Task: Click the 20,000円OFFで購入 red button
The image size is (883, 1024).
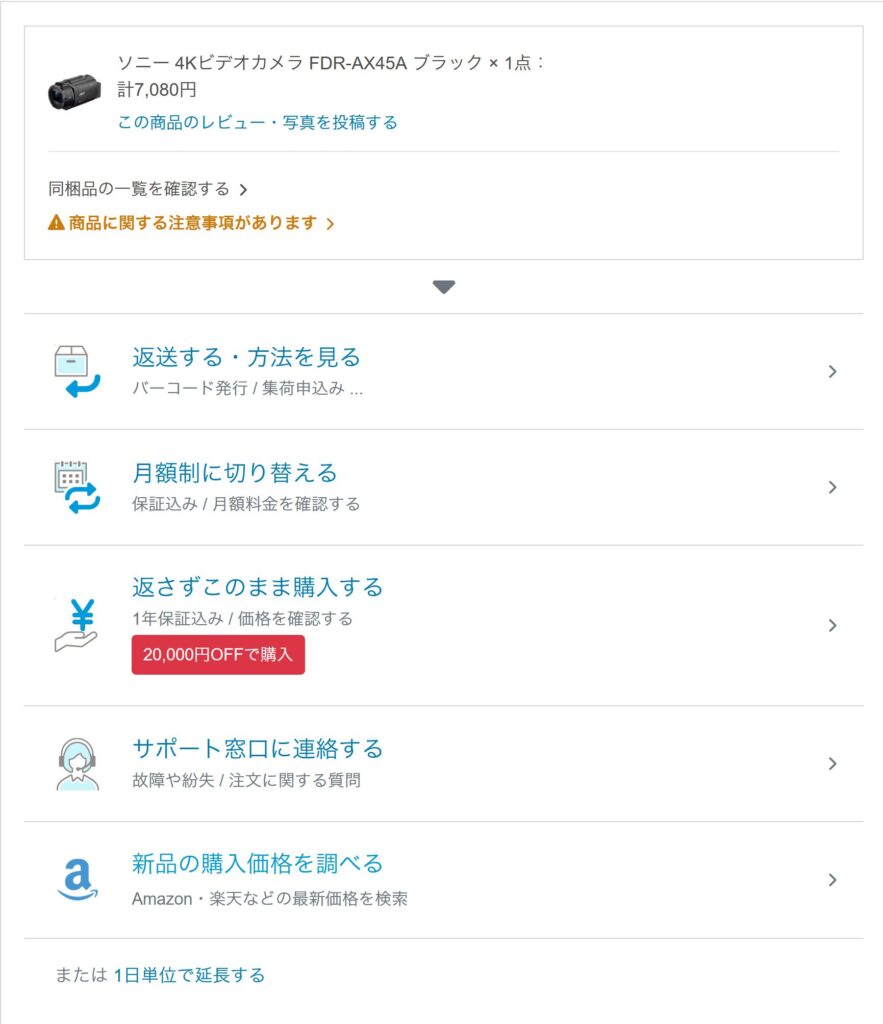Action: 217,656
